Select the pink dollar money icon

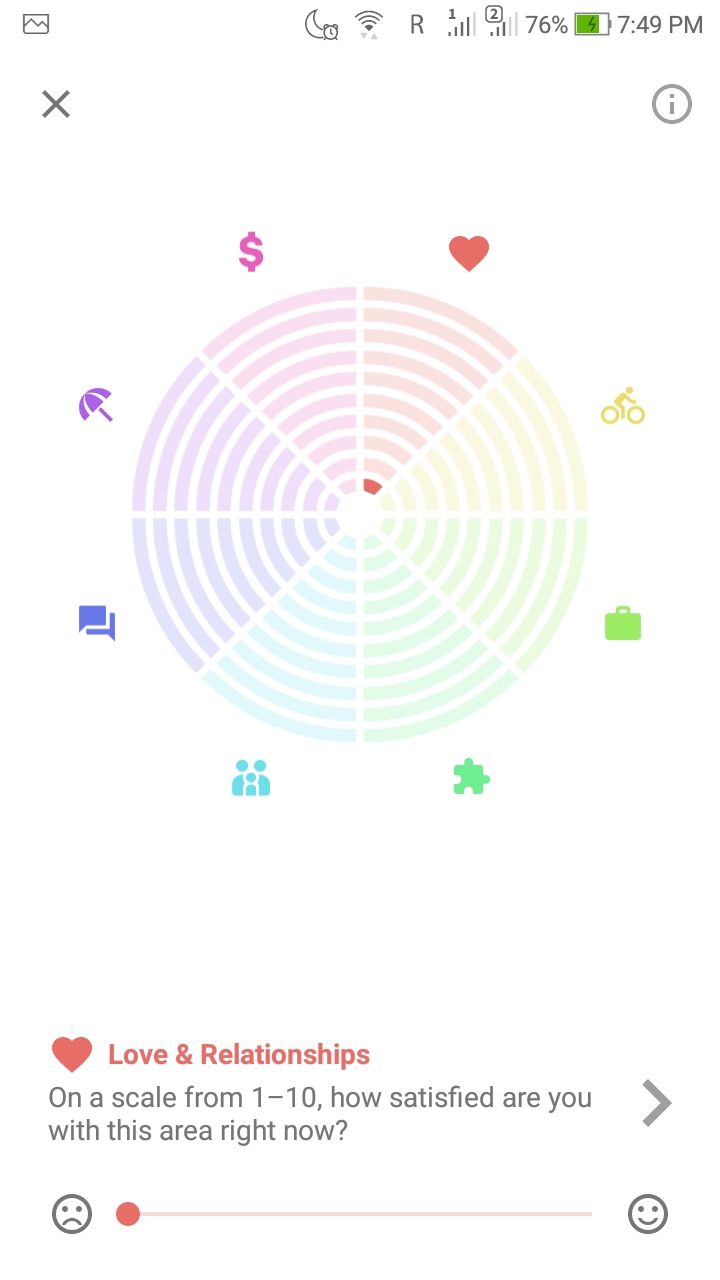(x=251, y=252)
